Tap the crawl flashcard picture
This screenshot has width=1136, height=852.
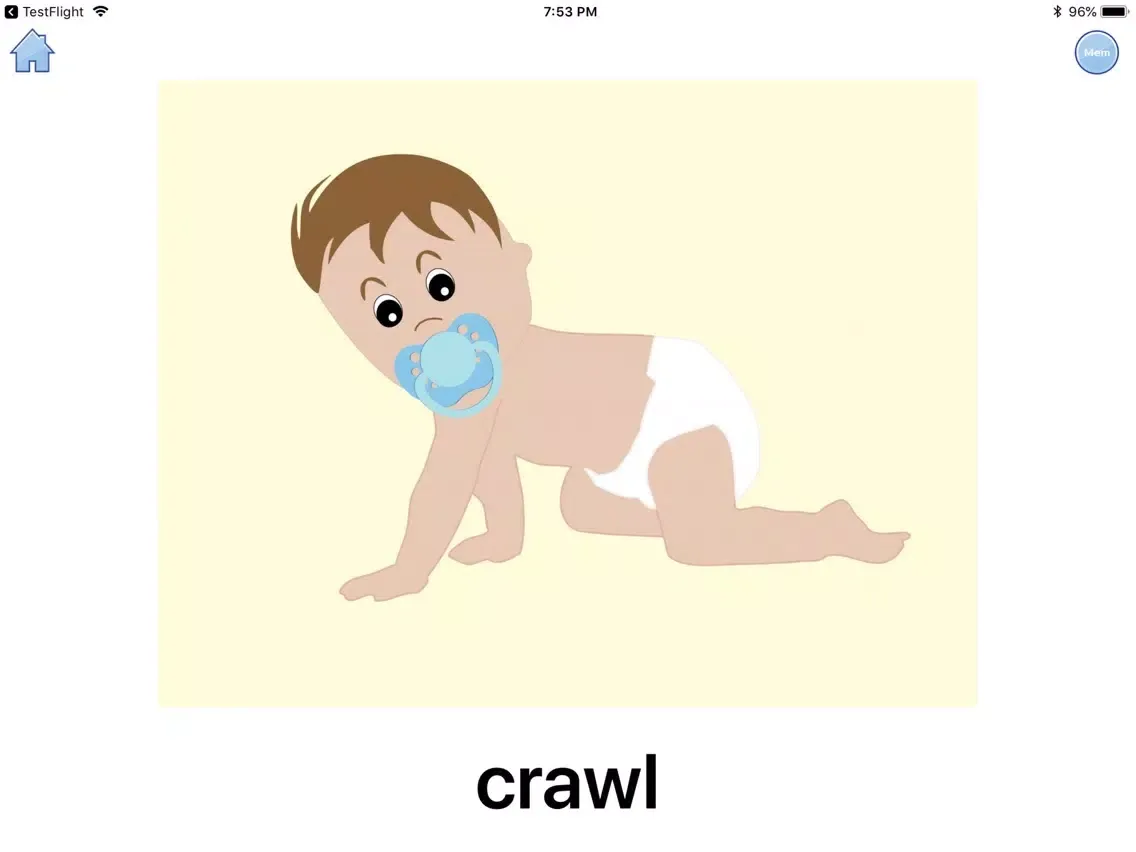pyautogui.click(x=567, y=393)
